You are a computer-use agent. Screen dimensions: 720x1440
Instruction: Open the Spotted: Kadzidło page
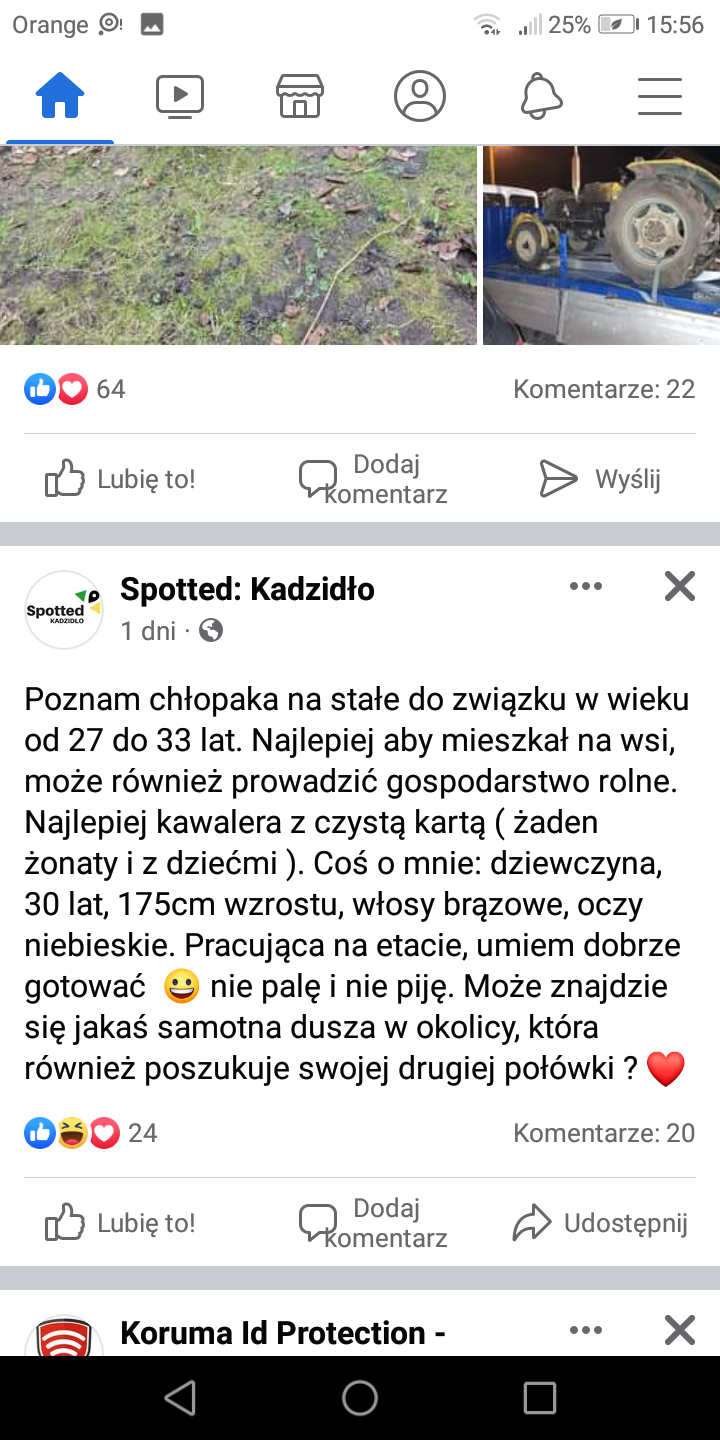[x=247, y=589]
